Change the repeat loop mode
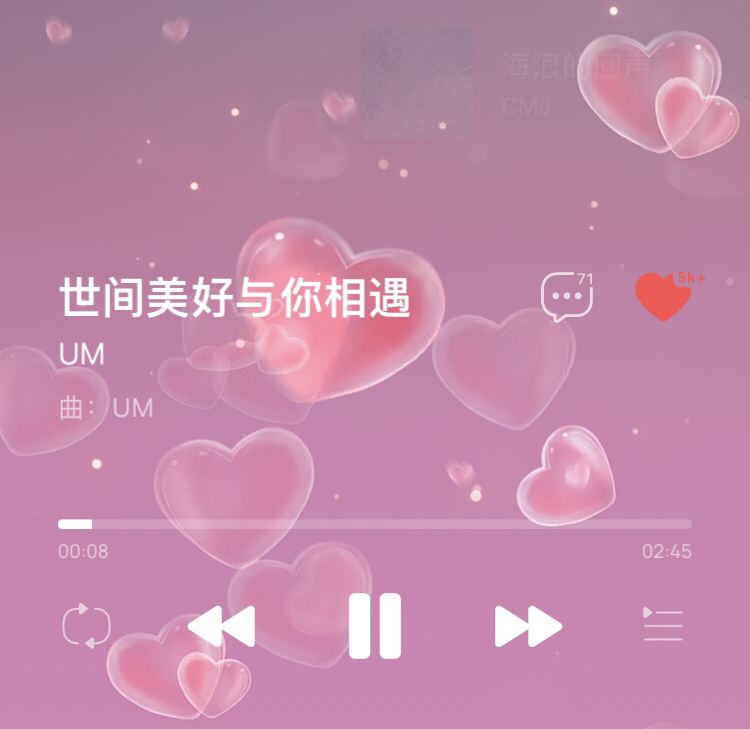The width and height of the screenshot is (750, 729). click(x=86, y=627)
